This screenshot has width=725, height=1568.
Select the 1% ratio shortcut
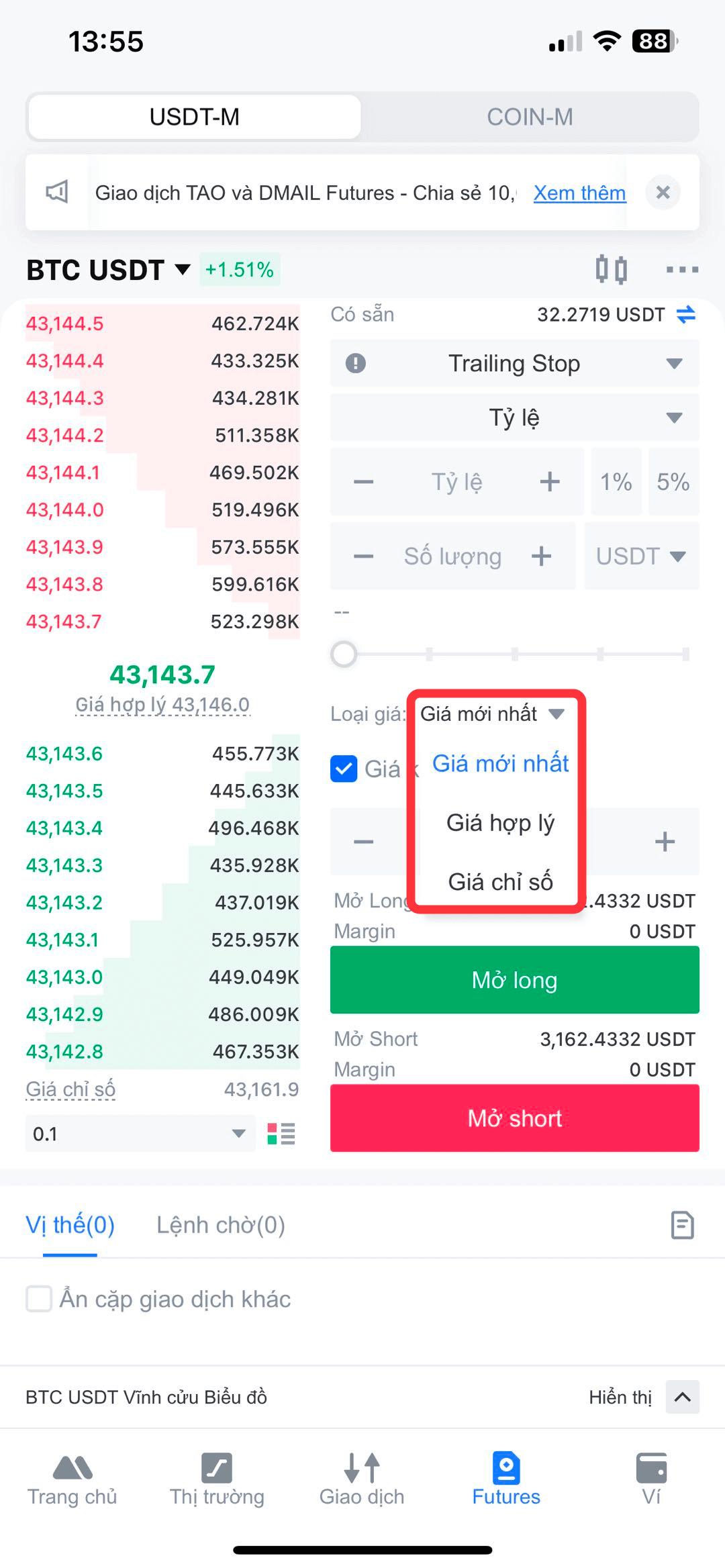616,482
